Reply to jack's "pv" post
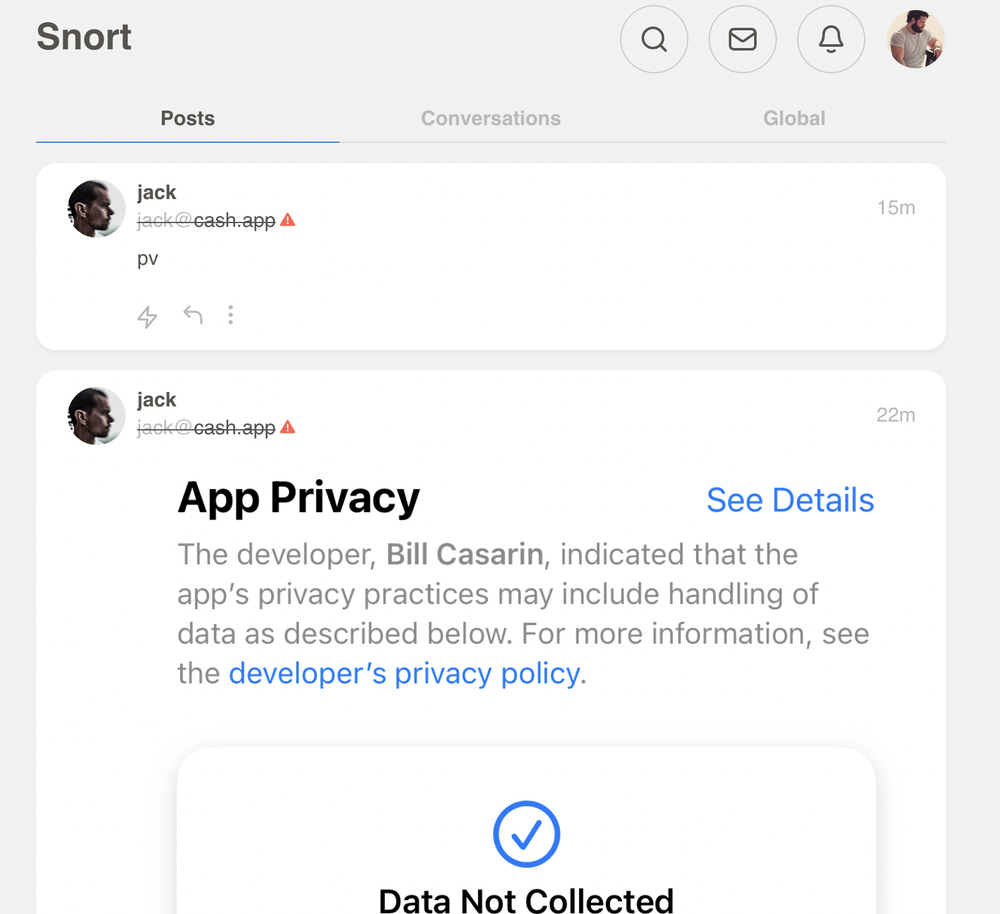Image resolution: width=1000 pixels, height=914 pixels. pyautogui.click(x=193, y=316)
